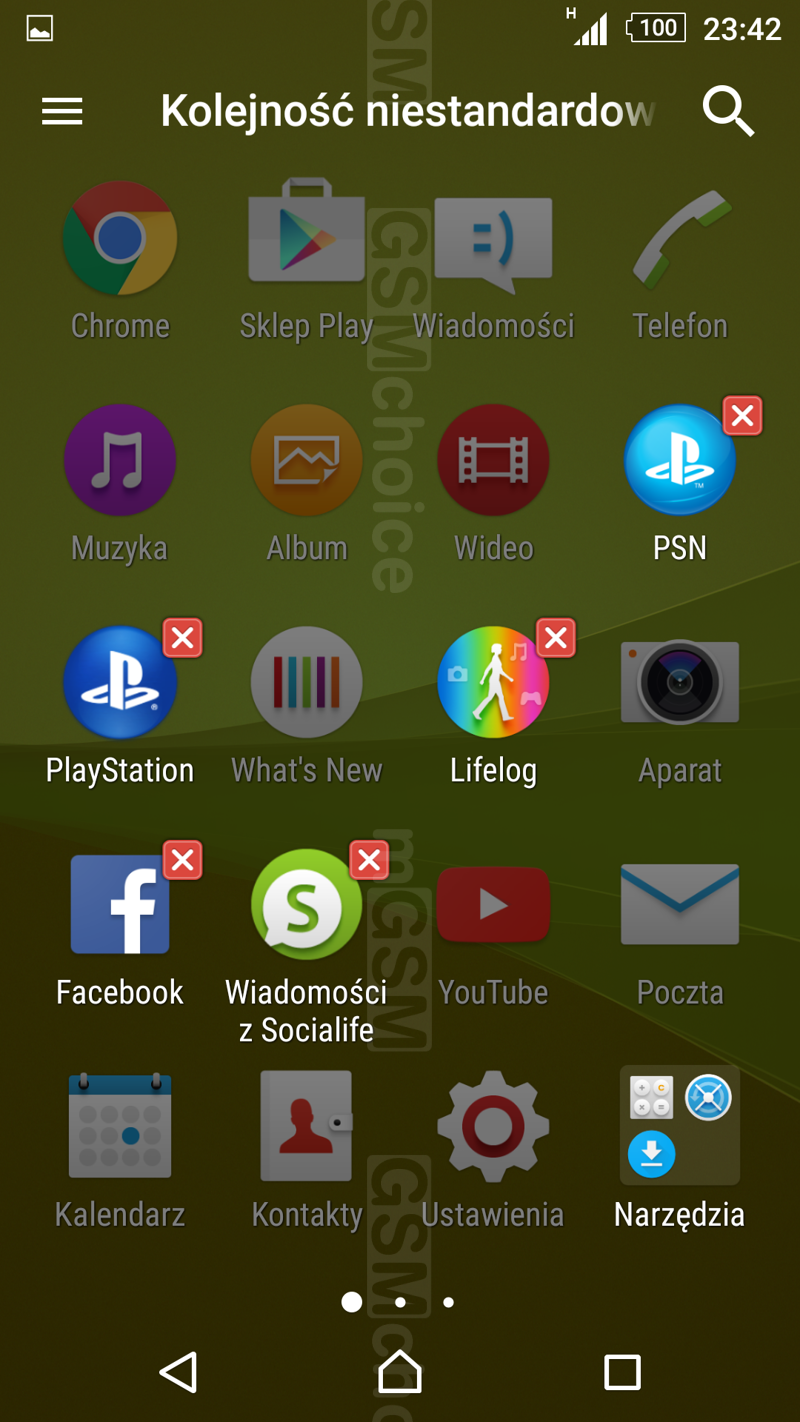
Task: Uninstall Lifelog with its red X badge
Action: pyautogui.click(x=556, y=638)
